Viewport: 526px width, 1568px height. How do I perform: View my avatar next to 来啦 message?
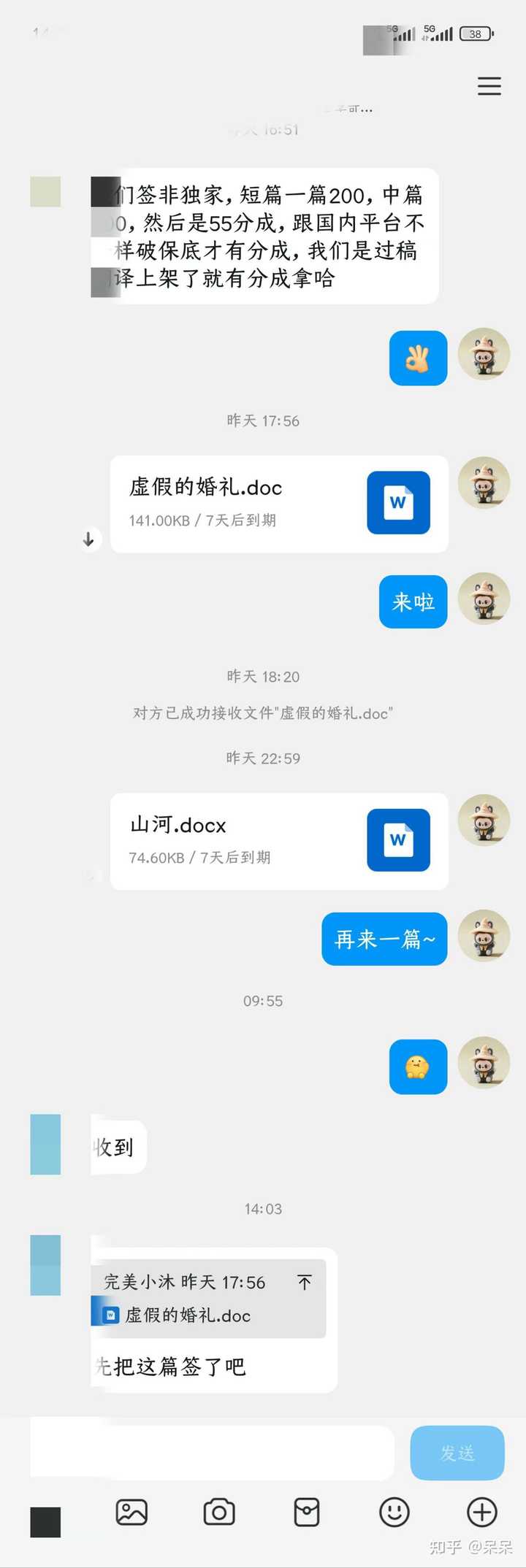point(484,599)
